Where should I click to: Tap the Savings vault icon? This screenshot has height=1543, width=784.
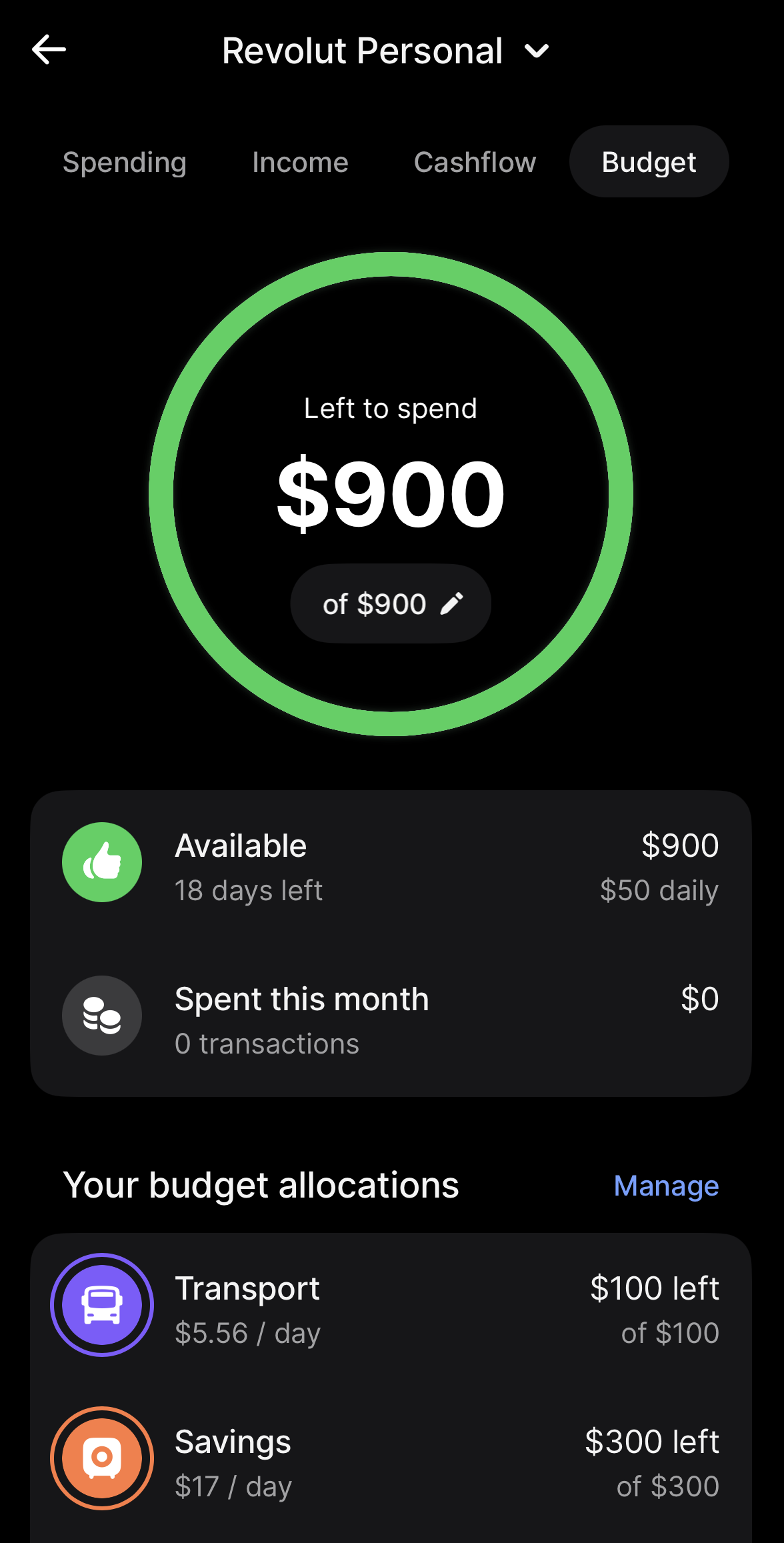pyautogui.click(x=101, y=1458)
